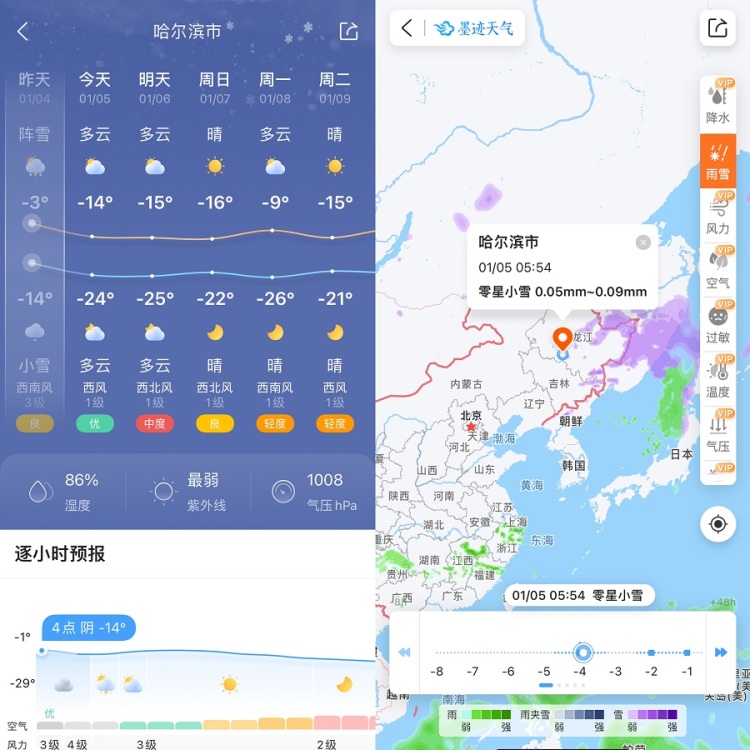Tap the radar timeline slider handle

pyautogui.click(x=584, y=653)
